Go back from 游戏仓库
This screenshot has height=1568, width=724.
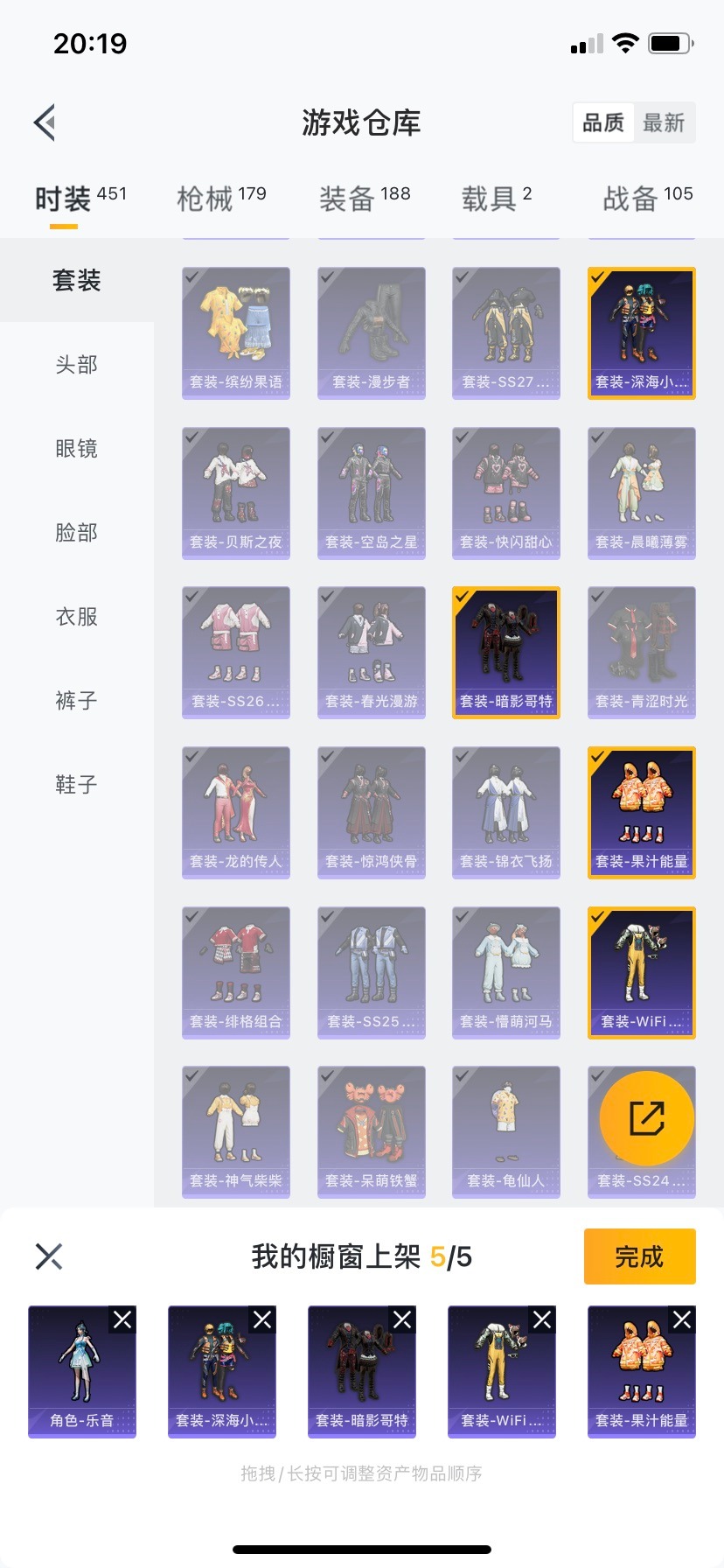point(45,122)
